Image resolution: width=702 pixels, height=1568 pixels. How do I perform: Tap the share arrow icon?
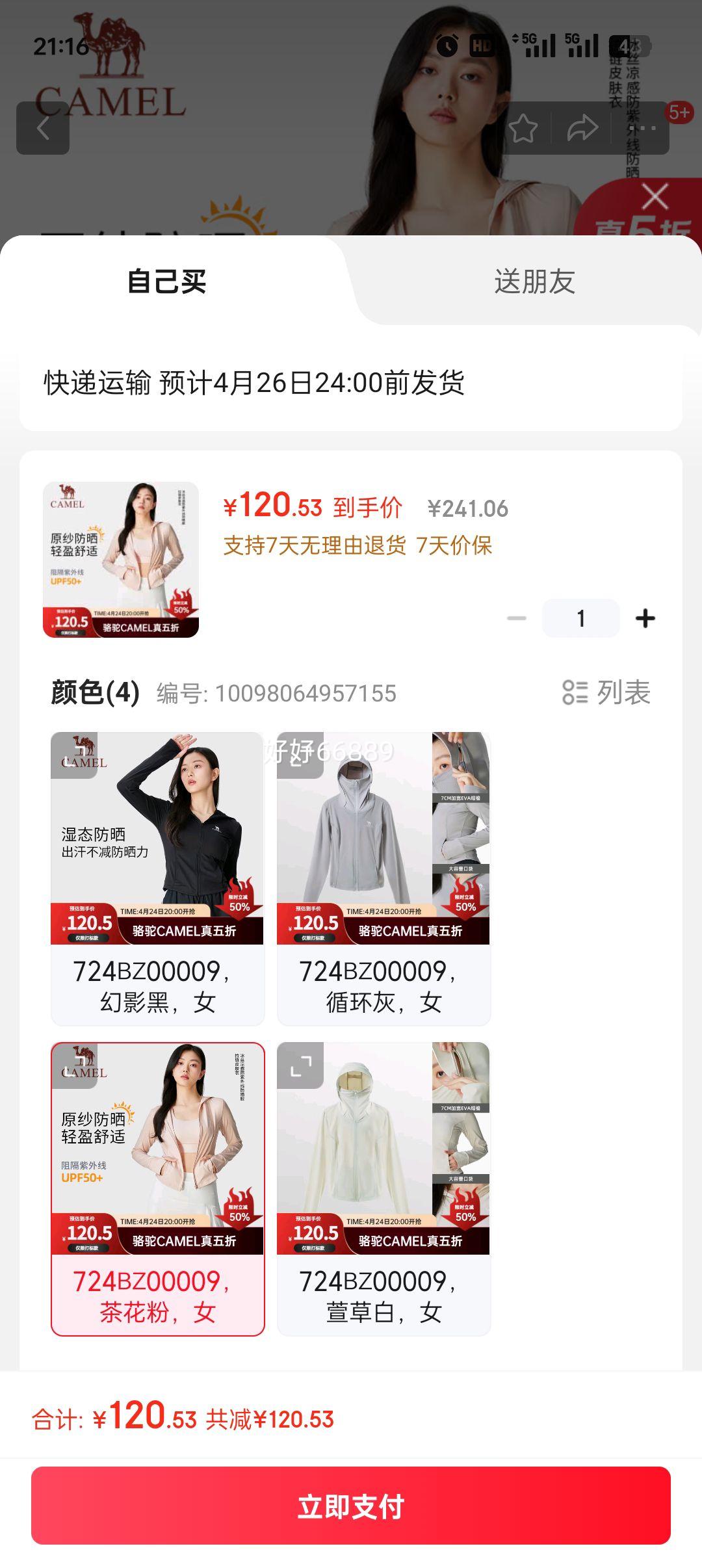[x=582, y=129]
